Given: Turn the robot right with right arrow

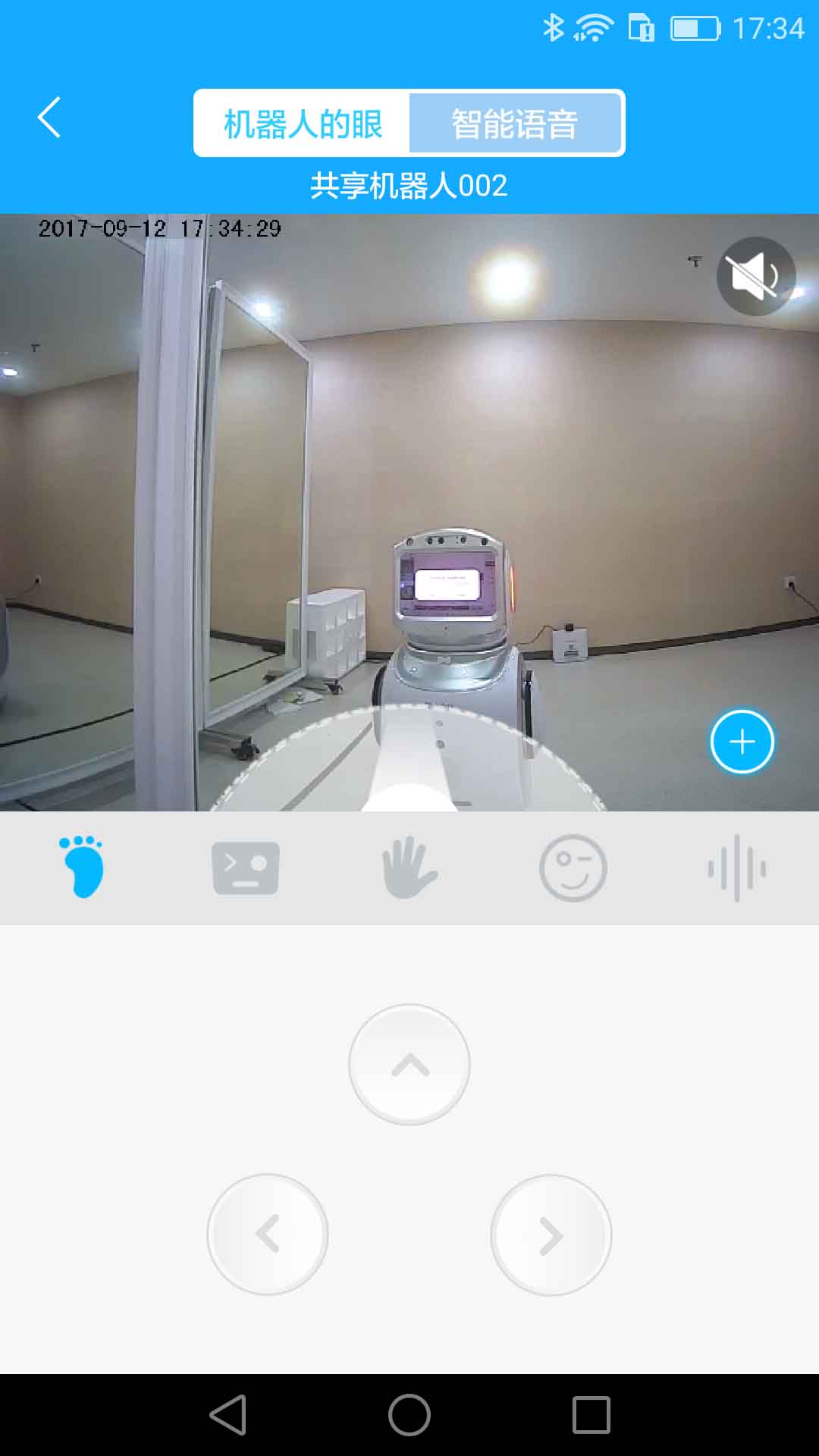Looking at the screenshot, I should click(551, 1235).
